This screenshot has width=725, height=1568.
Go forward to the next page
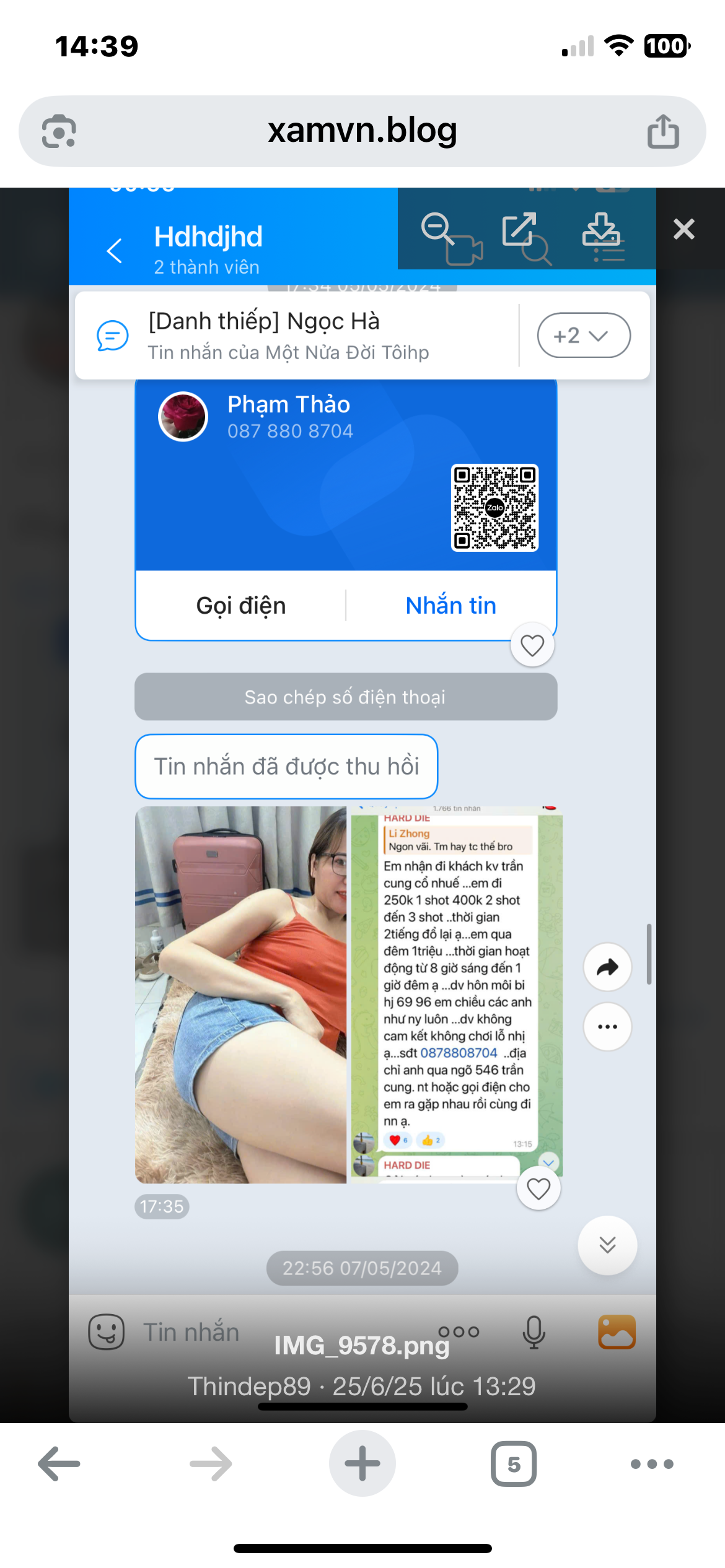point(211,1464)
